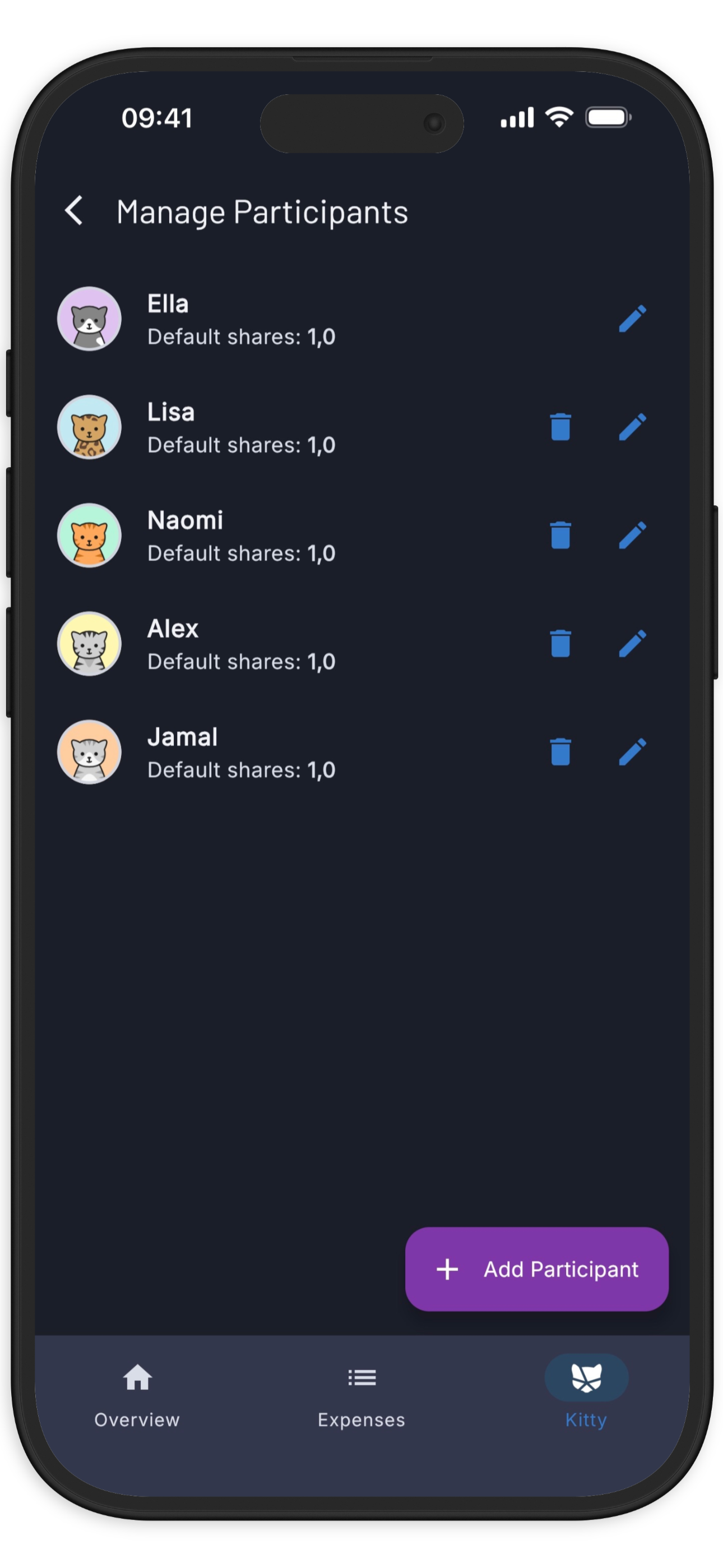This screenshot has width=723, height=1568.
Task: Delete Alex from the list
Action: (560, 643)
